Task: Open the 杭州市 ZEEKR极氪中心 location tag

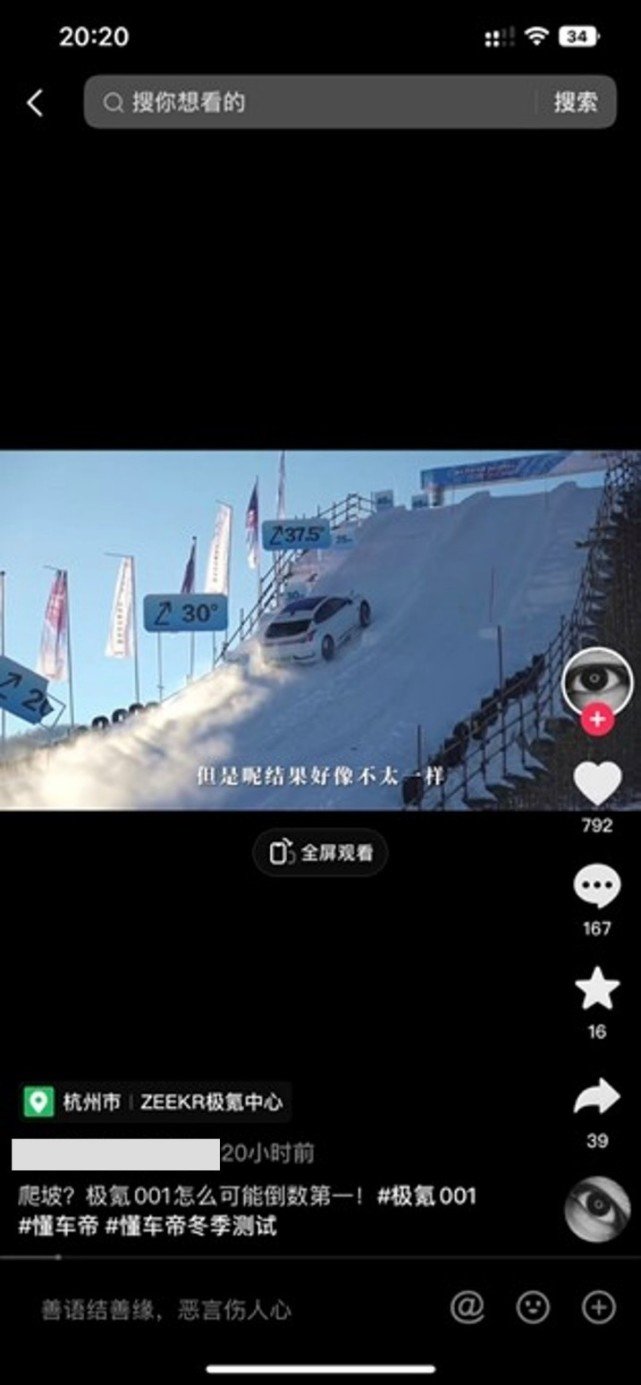Action: [x=156, y=1102]
